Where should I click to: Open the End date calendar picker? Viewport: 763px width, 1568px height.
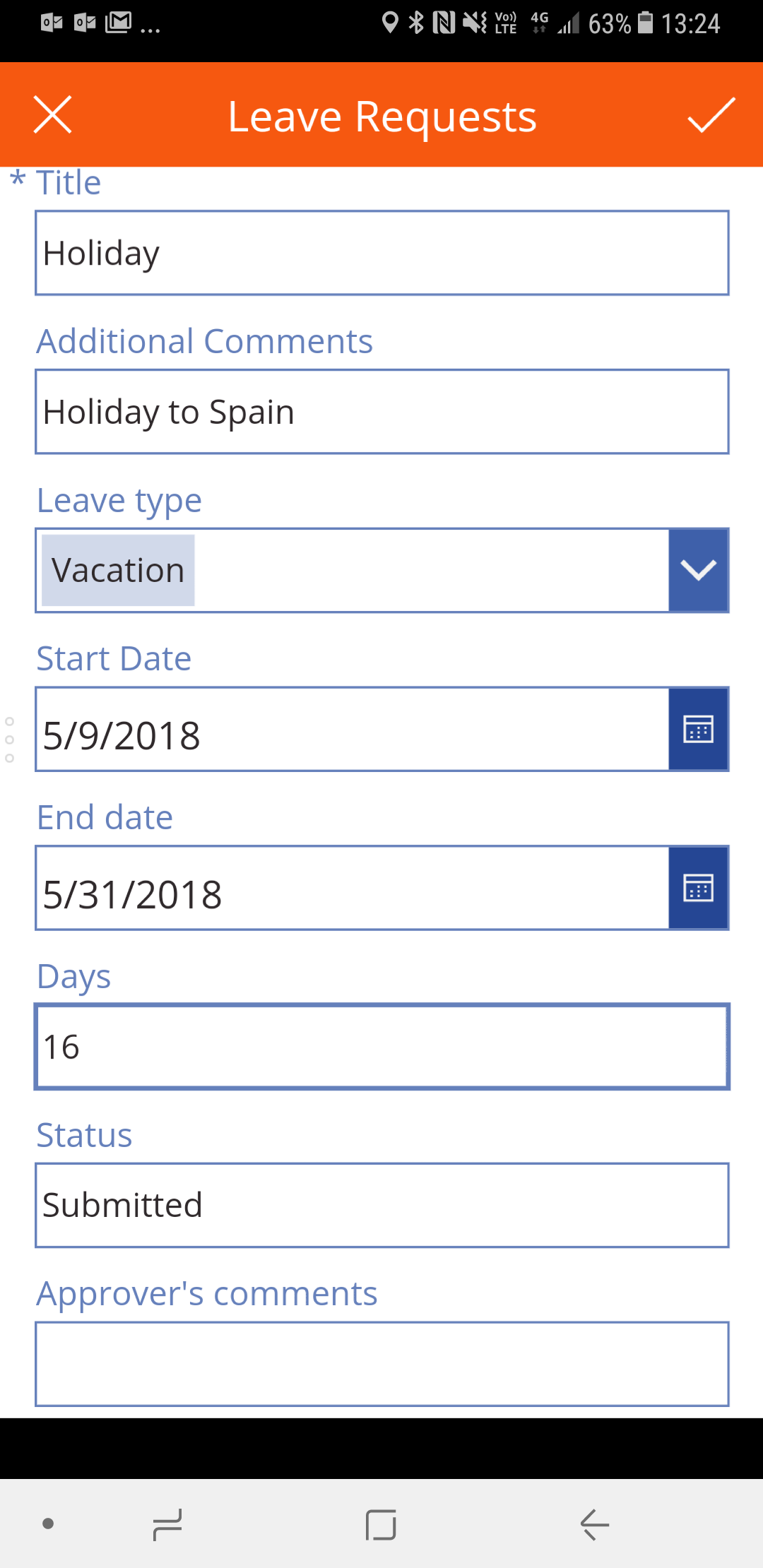pyautogui.click(x=698, y=888)
